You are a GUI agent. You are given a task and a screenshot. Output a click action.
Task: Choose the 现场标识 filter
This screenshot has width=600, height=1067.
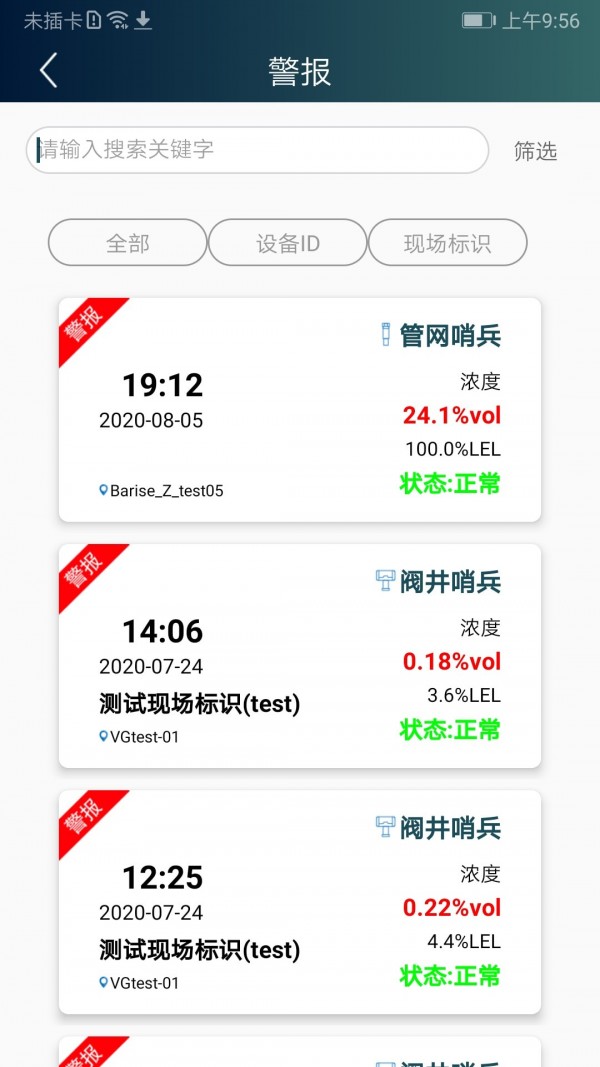tap(447, 243)
